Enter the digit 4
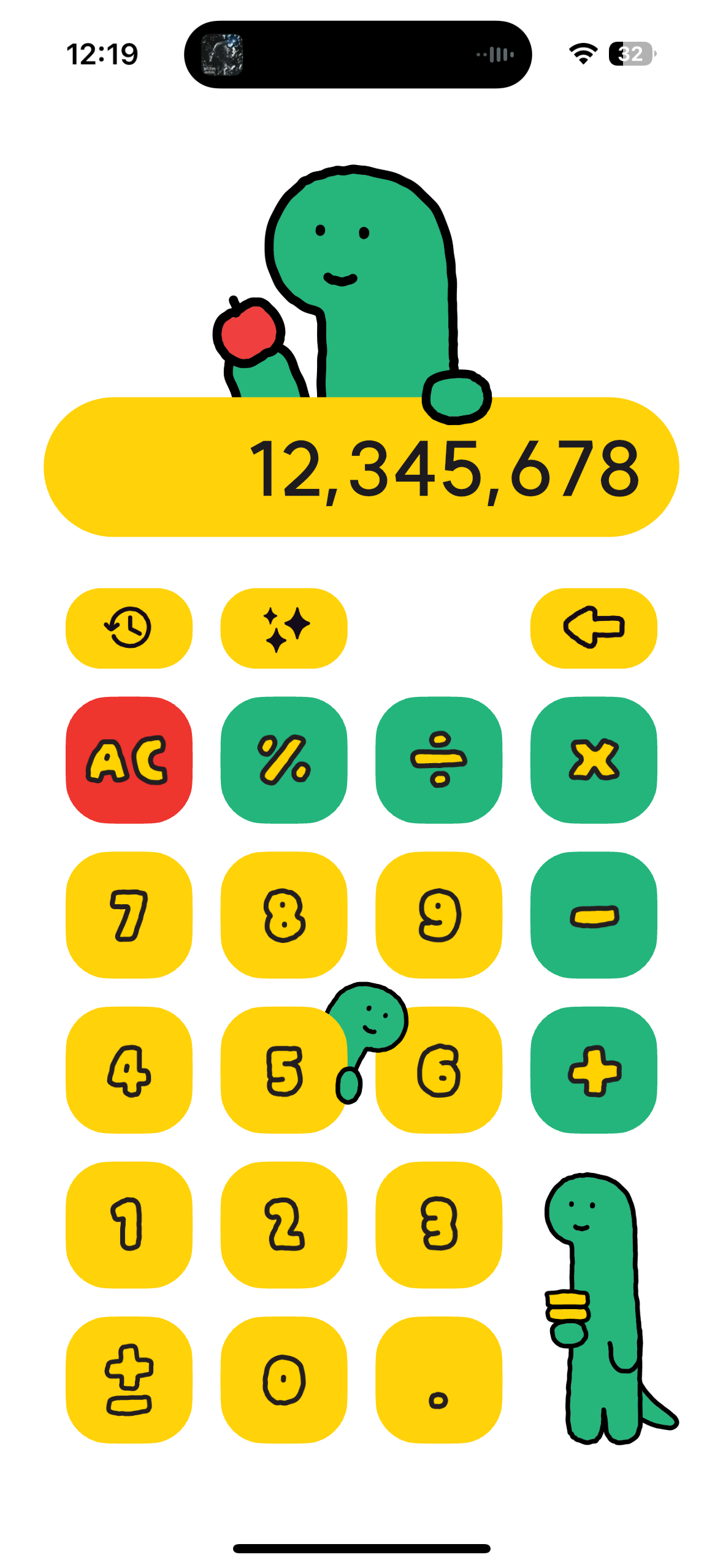 point(129,1069)
